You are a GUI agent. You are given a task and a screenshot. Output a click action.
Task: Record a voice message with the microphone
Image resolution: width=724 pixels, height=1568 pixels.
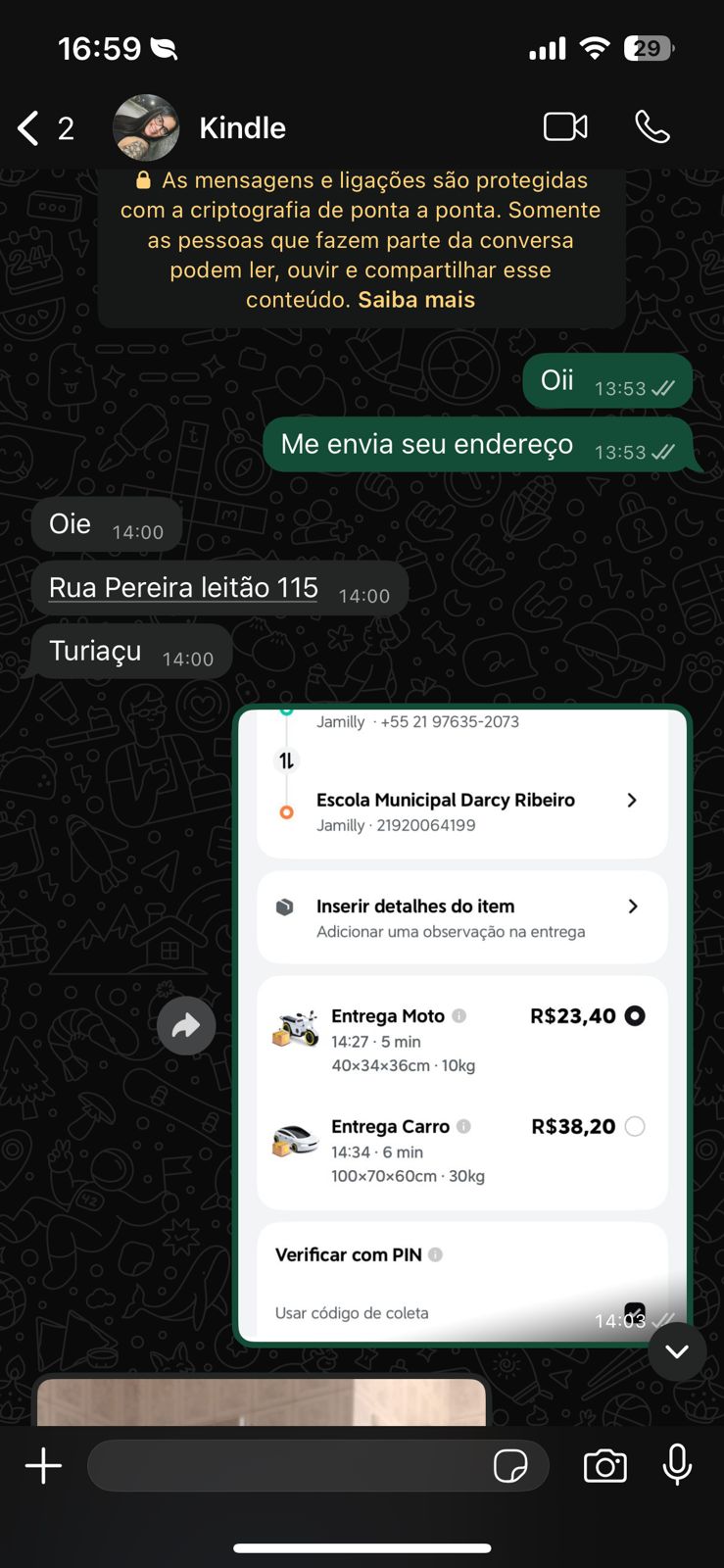(x=677, y=1466)
